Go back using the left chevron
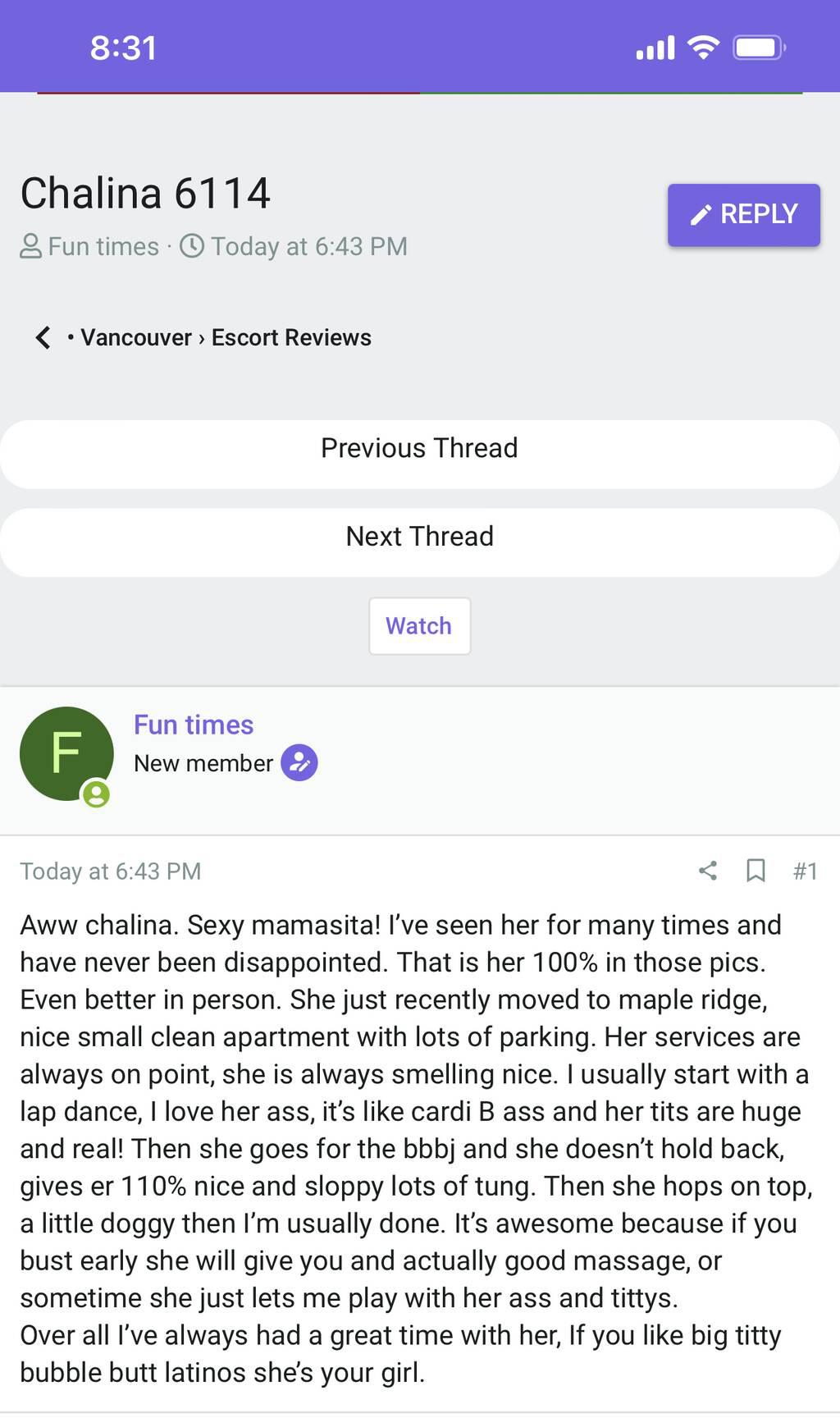 point(43,337)
